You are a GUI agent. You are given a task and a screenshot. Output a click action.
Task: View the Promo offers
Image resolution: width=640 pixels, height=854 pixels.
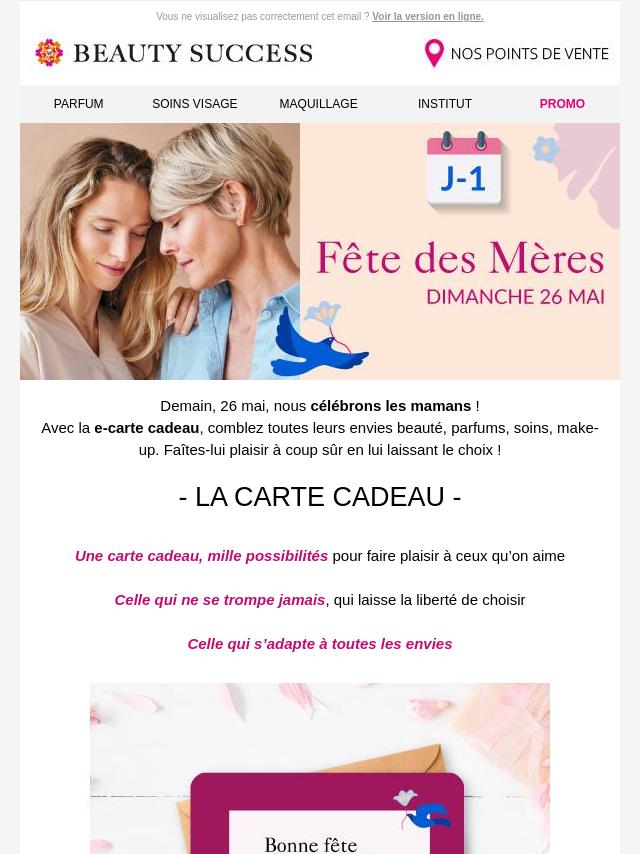[x=562, y=104]
